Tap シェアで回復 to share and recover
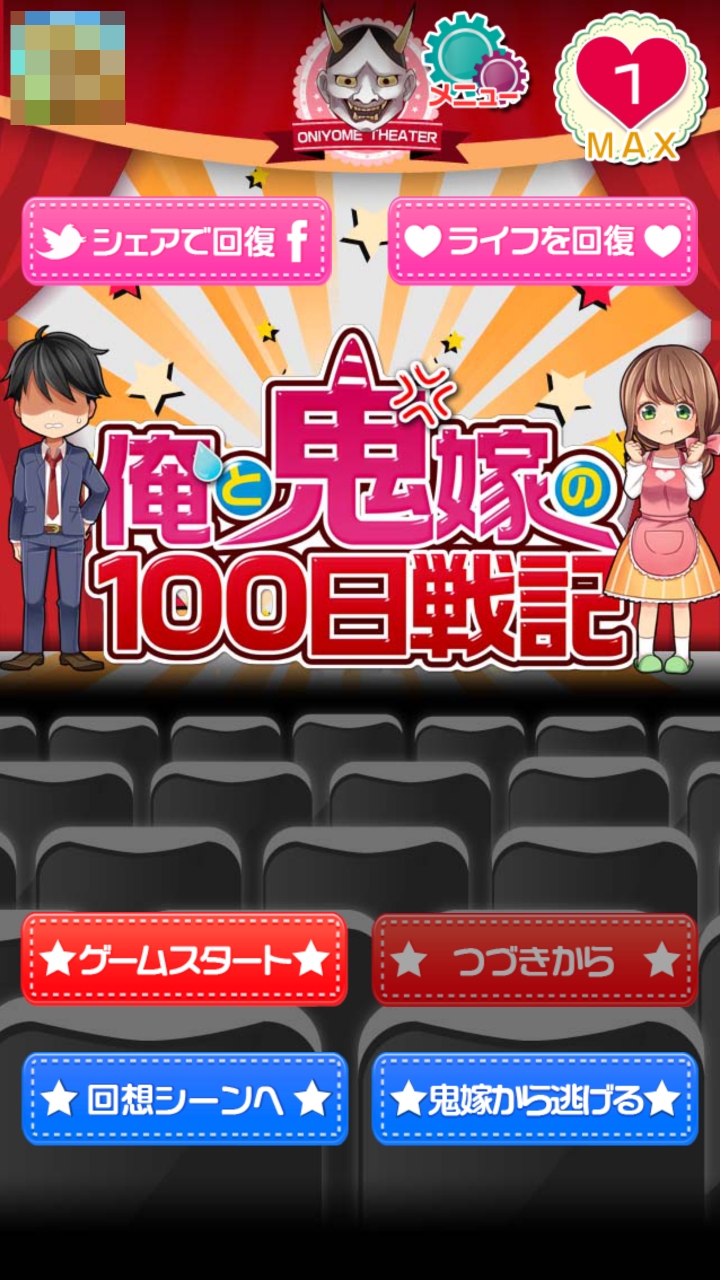This screenshot has height=1280, width=720. pyautogui.click(x=176, y=241)
